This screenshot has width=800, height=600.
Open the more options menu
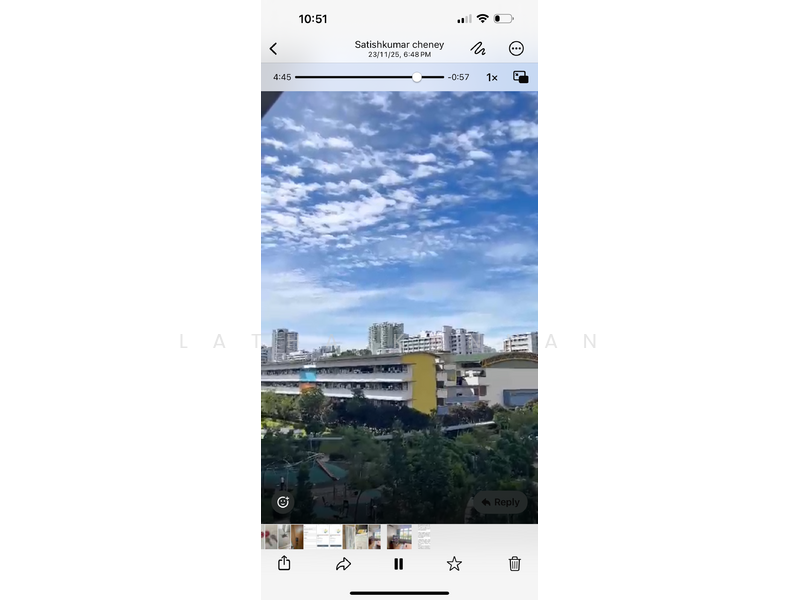[516, 48]
